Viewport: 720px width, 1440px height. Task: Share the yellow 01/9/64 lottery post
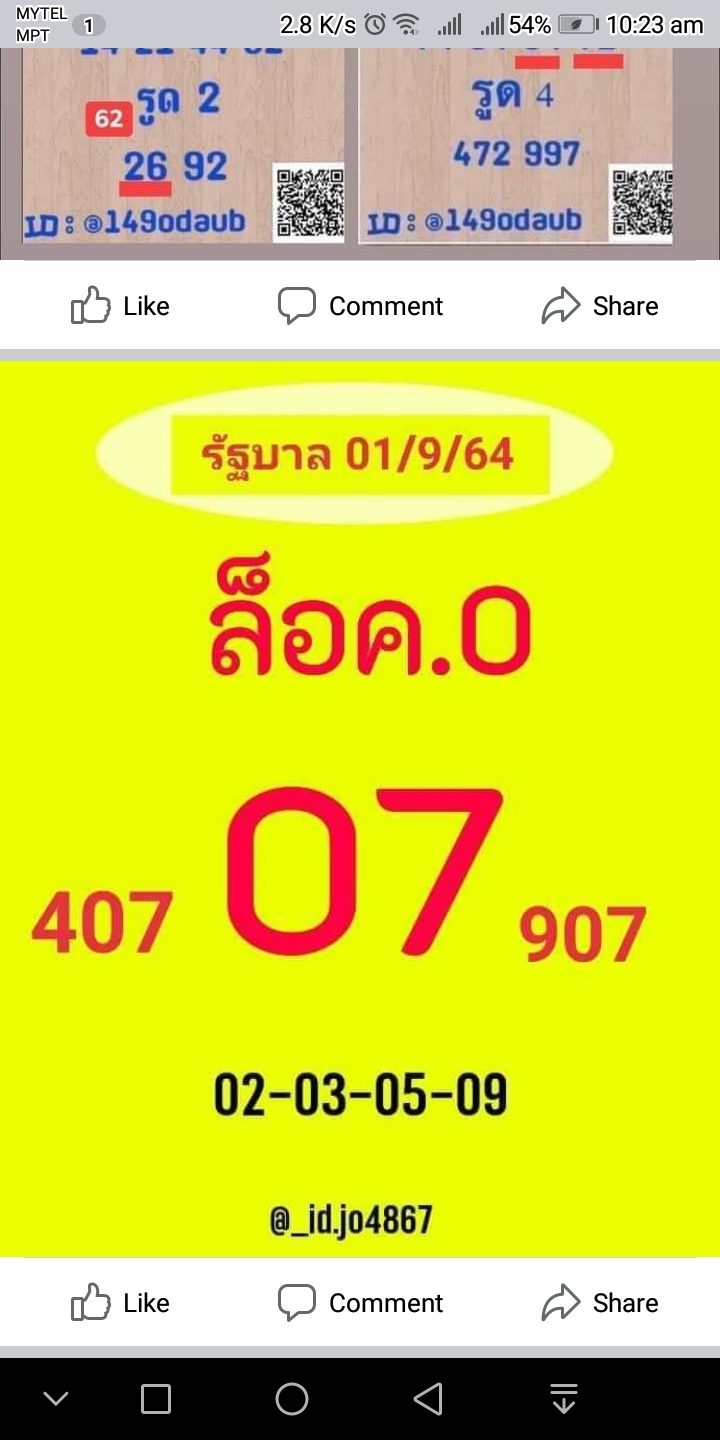click(600, 1303)
